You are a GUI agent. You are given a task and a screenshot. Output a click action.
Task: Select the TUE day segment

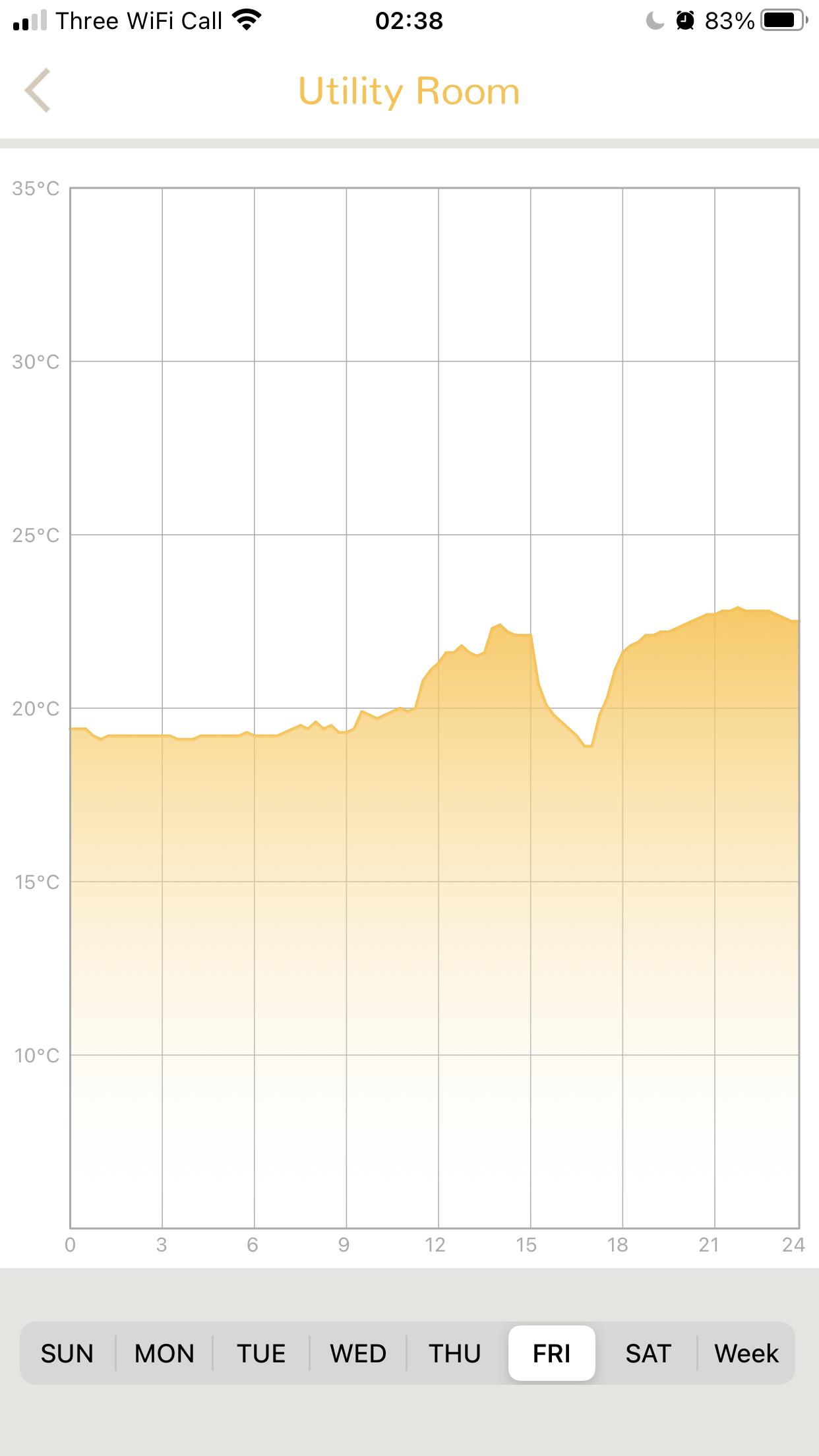[261, 1354]
